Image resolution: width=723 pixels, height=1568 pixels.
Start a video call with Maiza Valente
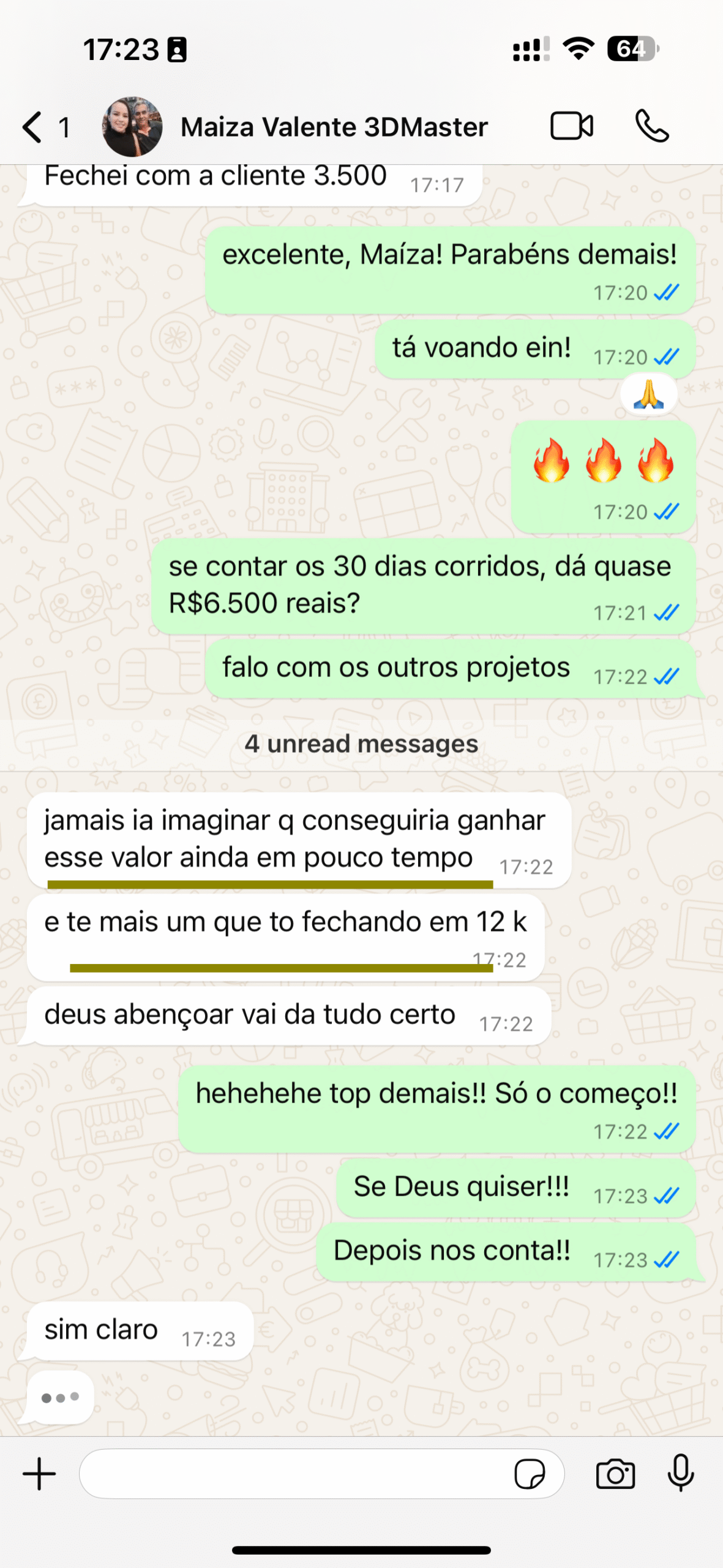point(571,127)
